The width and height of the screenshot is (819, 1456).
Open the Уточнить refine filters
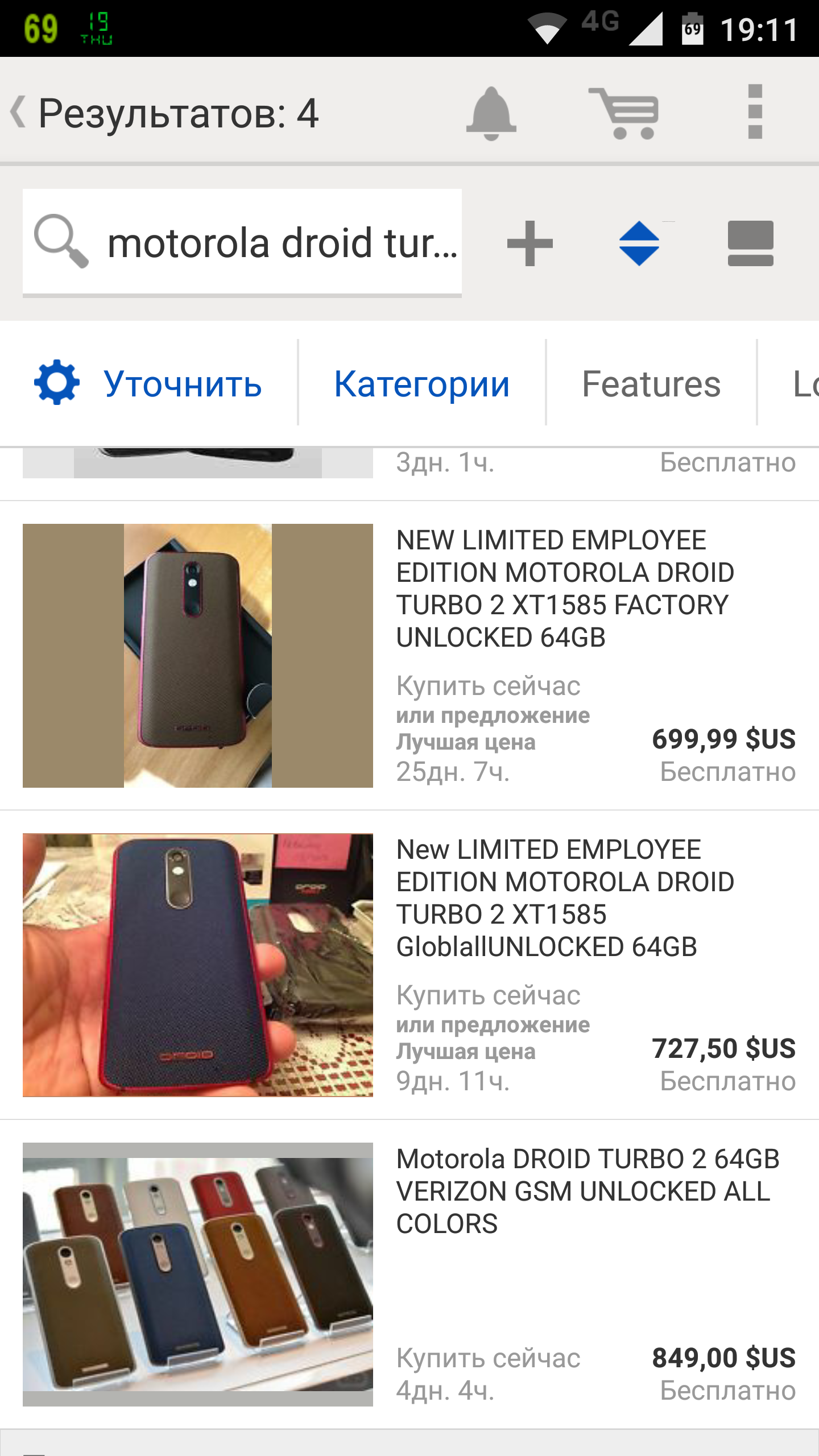149,384
